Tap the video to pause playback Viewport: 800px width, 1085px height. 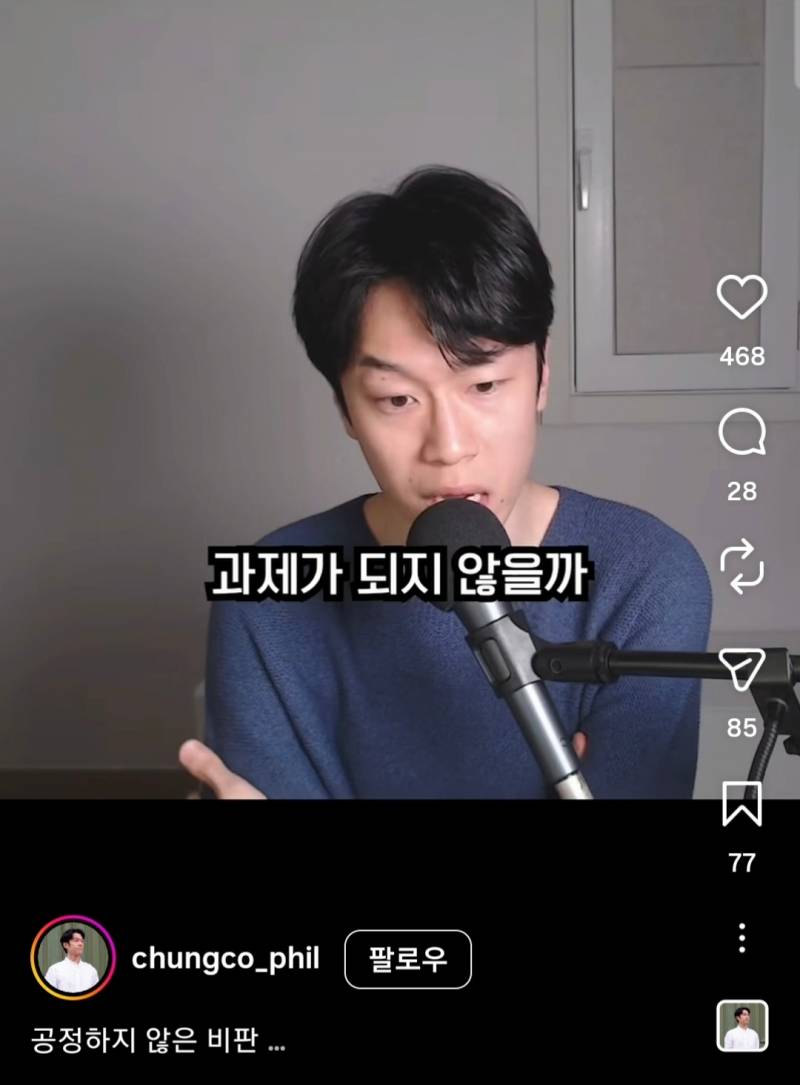(350, 450)
